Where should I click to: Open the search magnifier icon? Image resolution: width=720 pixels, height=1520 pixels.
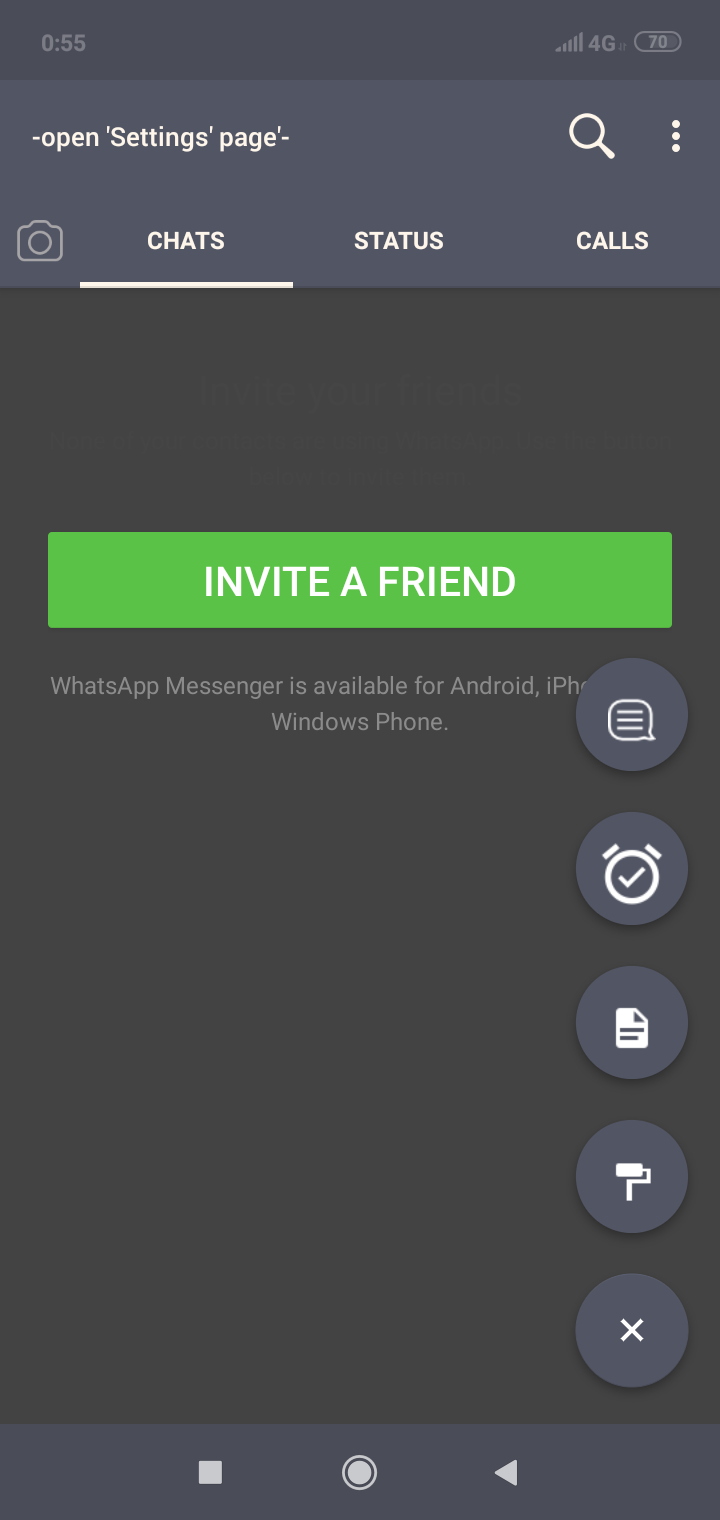click(591, 136)
